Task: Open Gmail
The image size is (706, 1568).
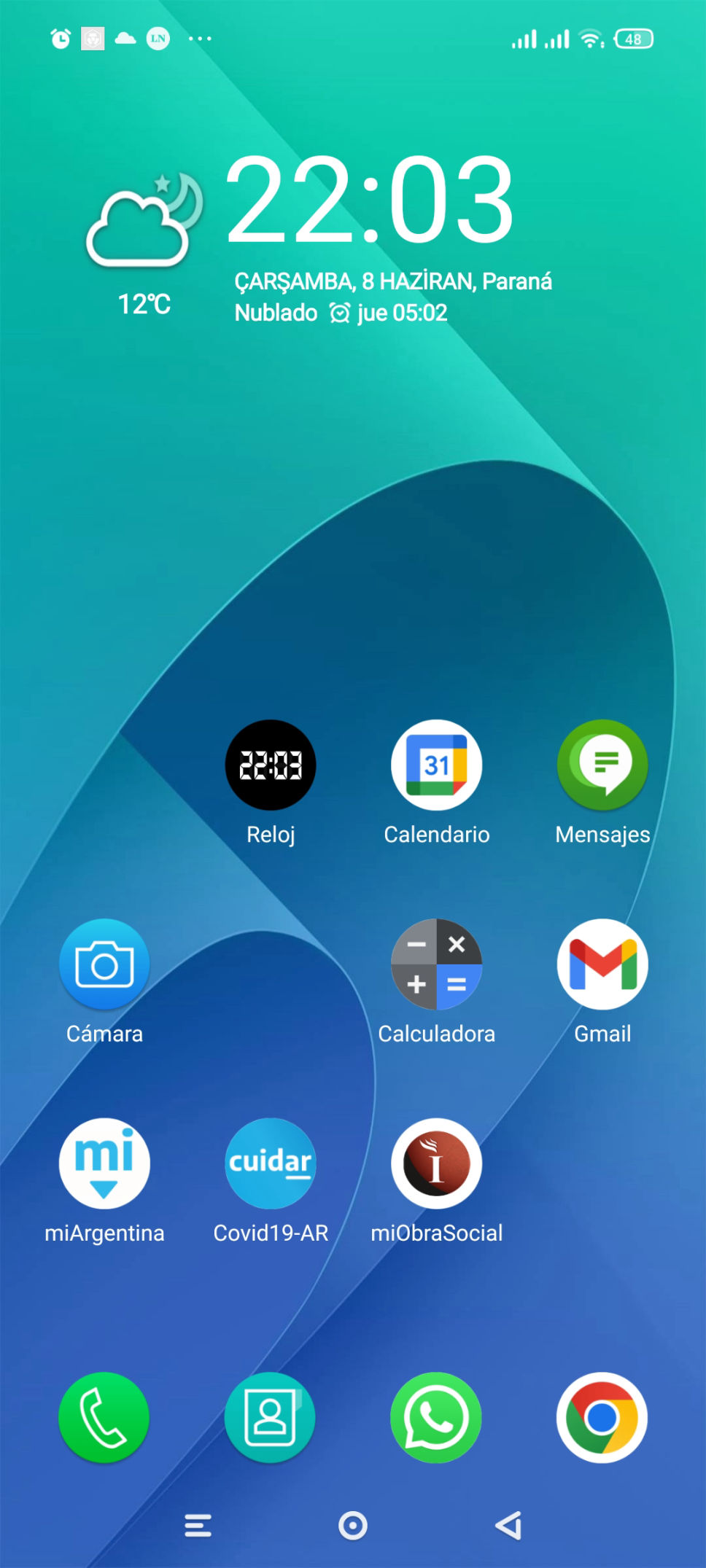Action: (602, 964)
